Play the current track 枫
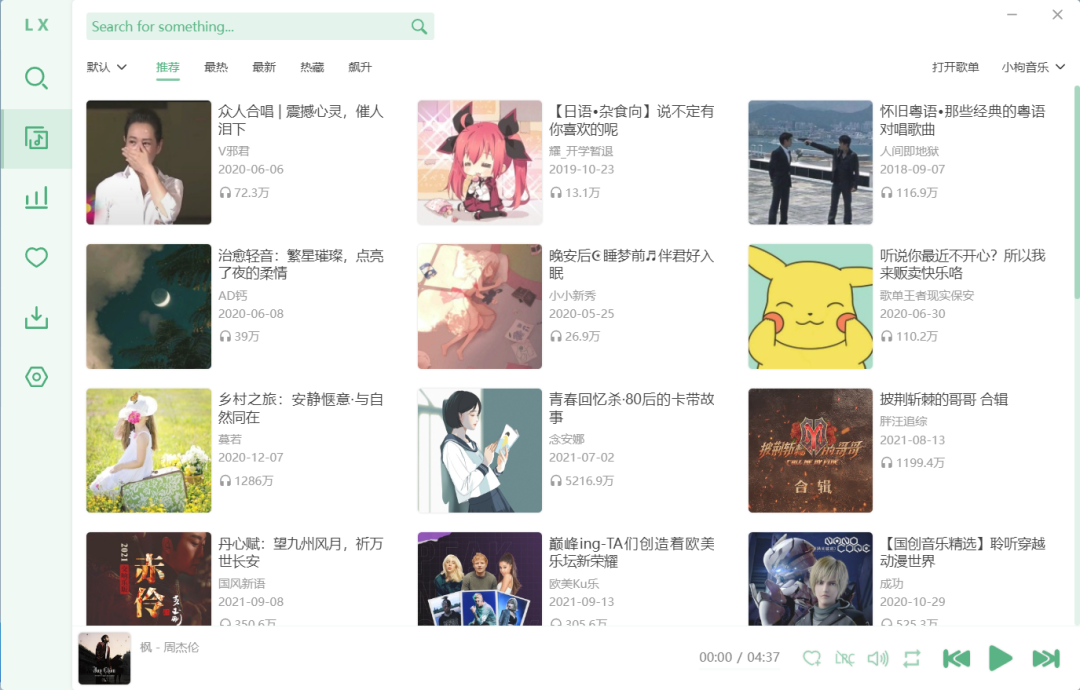The width and height of the screenshot is (1080, 690). click(x=1000, y=658)
